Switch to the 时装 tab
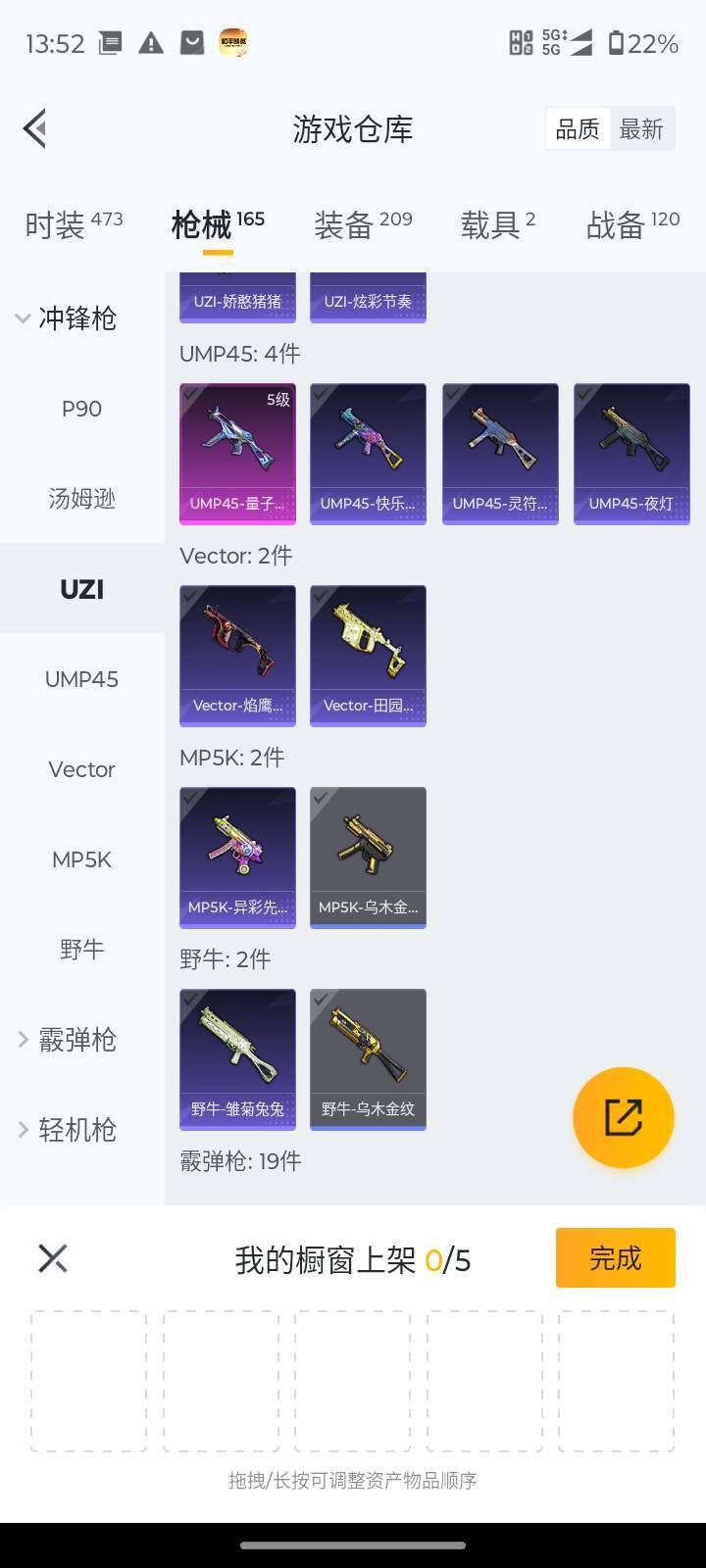 [74, 224]
